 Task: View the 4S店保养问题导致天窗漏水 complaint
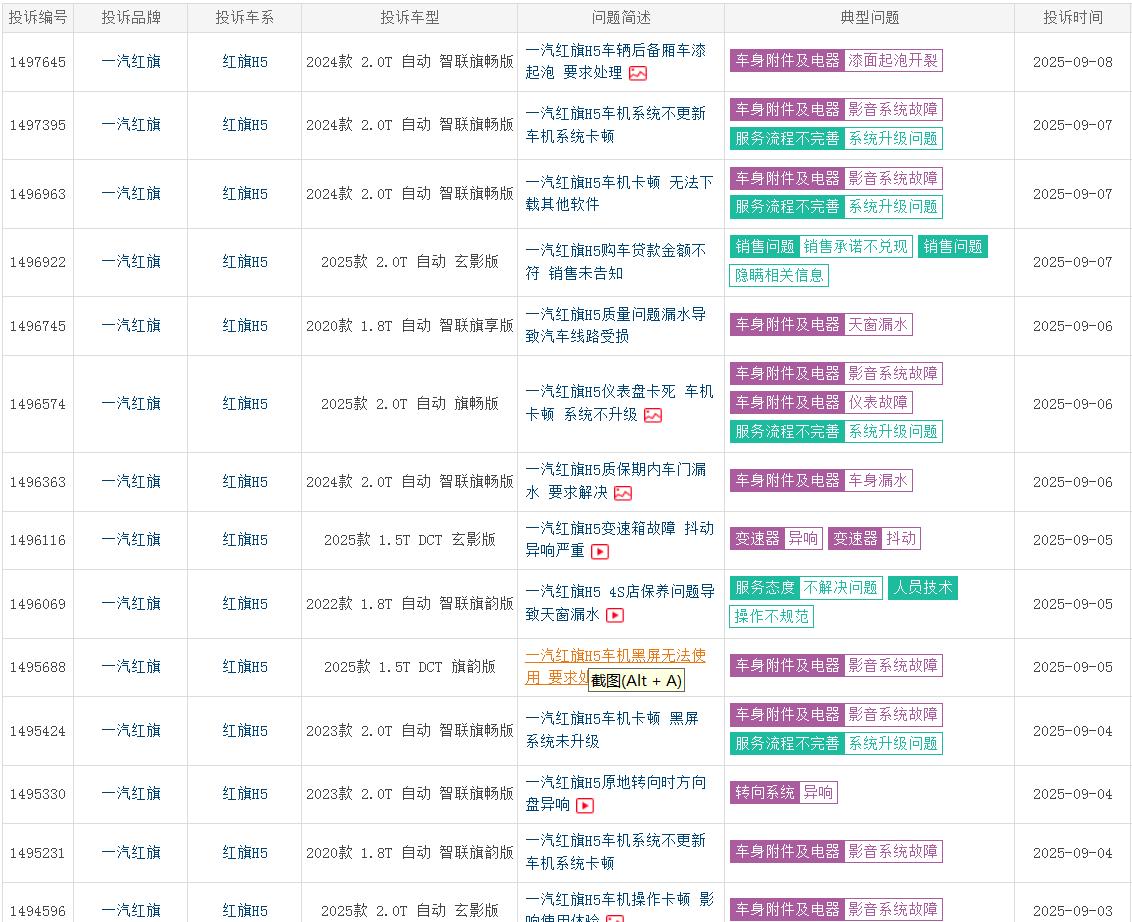click(619, 592)
